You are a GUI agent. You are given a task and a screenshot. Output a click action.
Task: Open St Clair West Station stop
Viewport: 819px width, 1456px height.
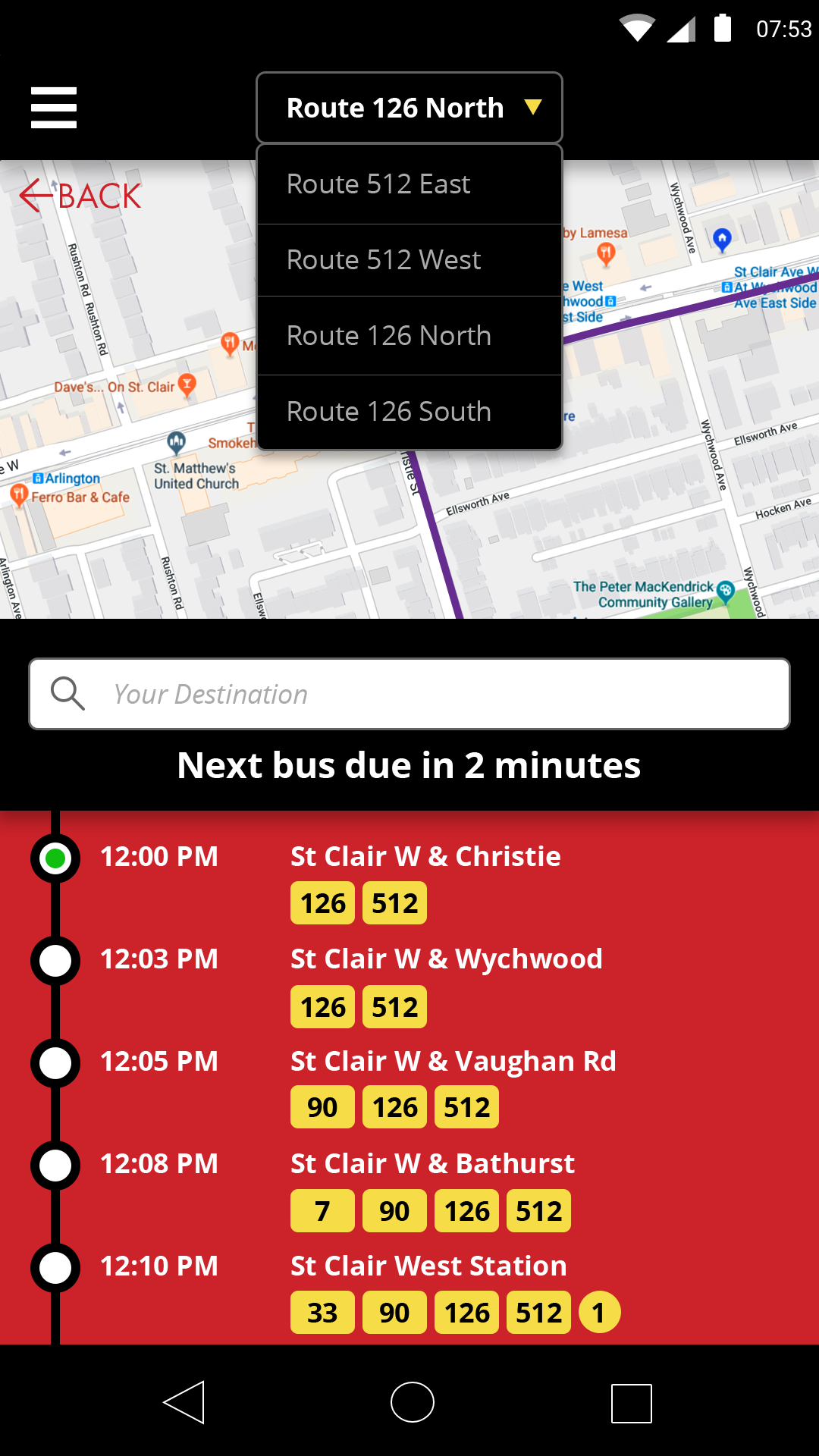pyautogui.click(x=428, y=1266)
